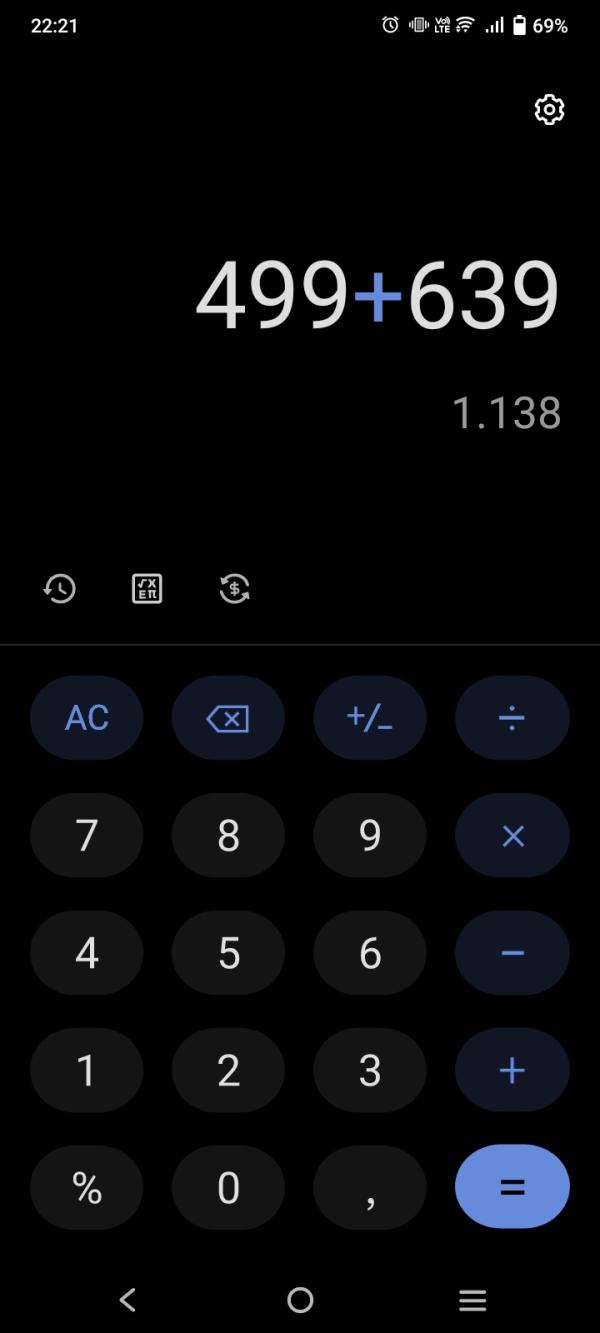Tap the percent key

87,1188
